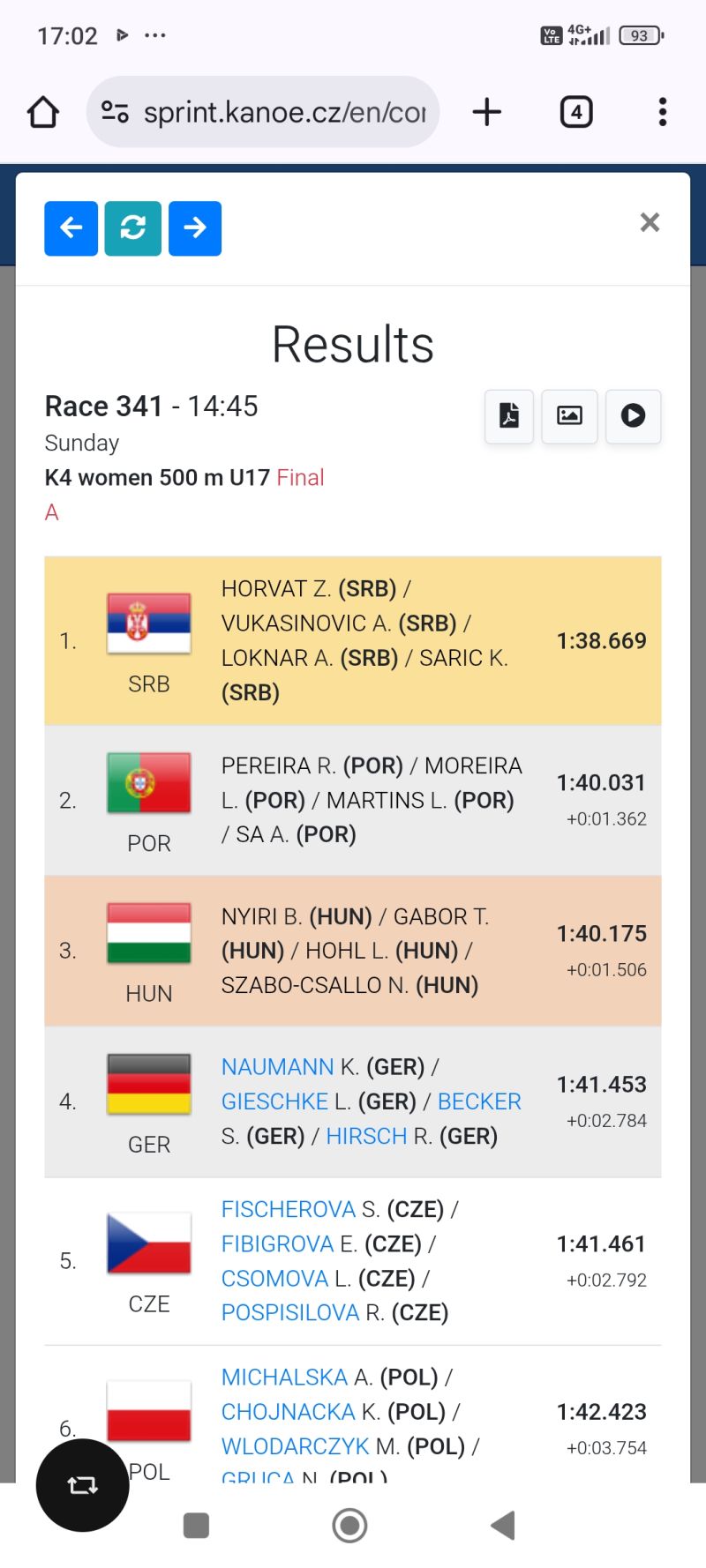Image resolution: width=706 pixels, height=1568 pixels.
Task: Open HIRSCH athlete link
Action: [x=366, y=1136]
